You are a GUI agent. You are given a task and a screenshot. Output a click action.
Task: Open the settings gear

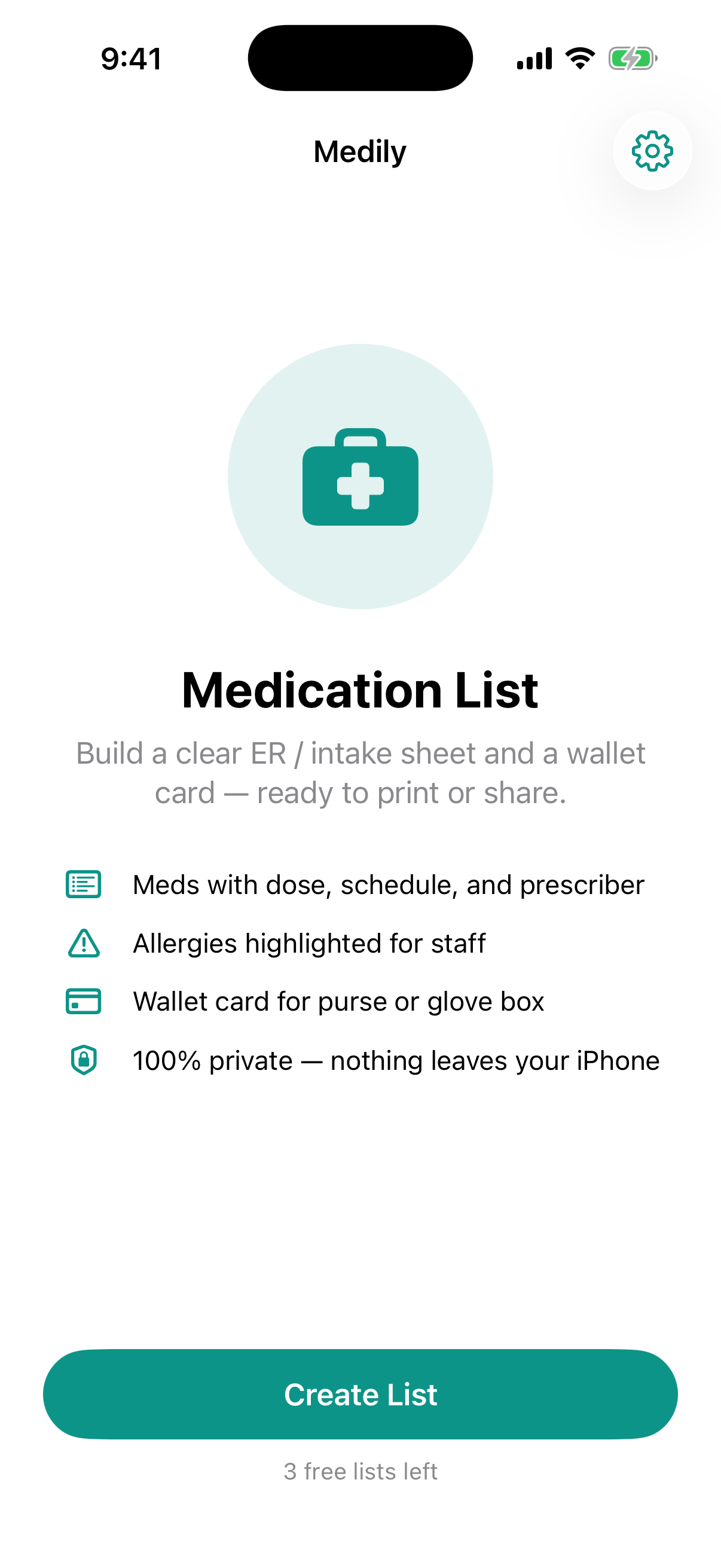point(652,151)
